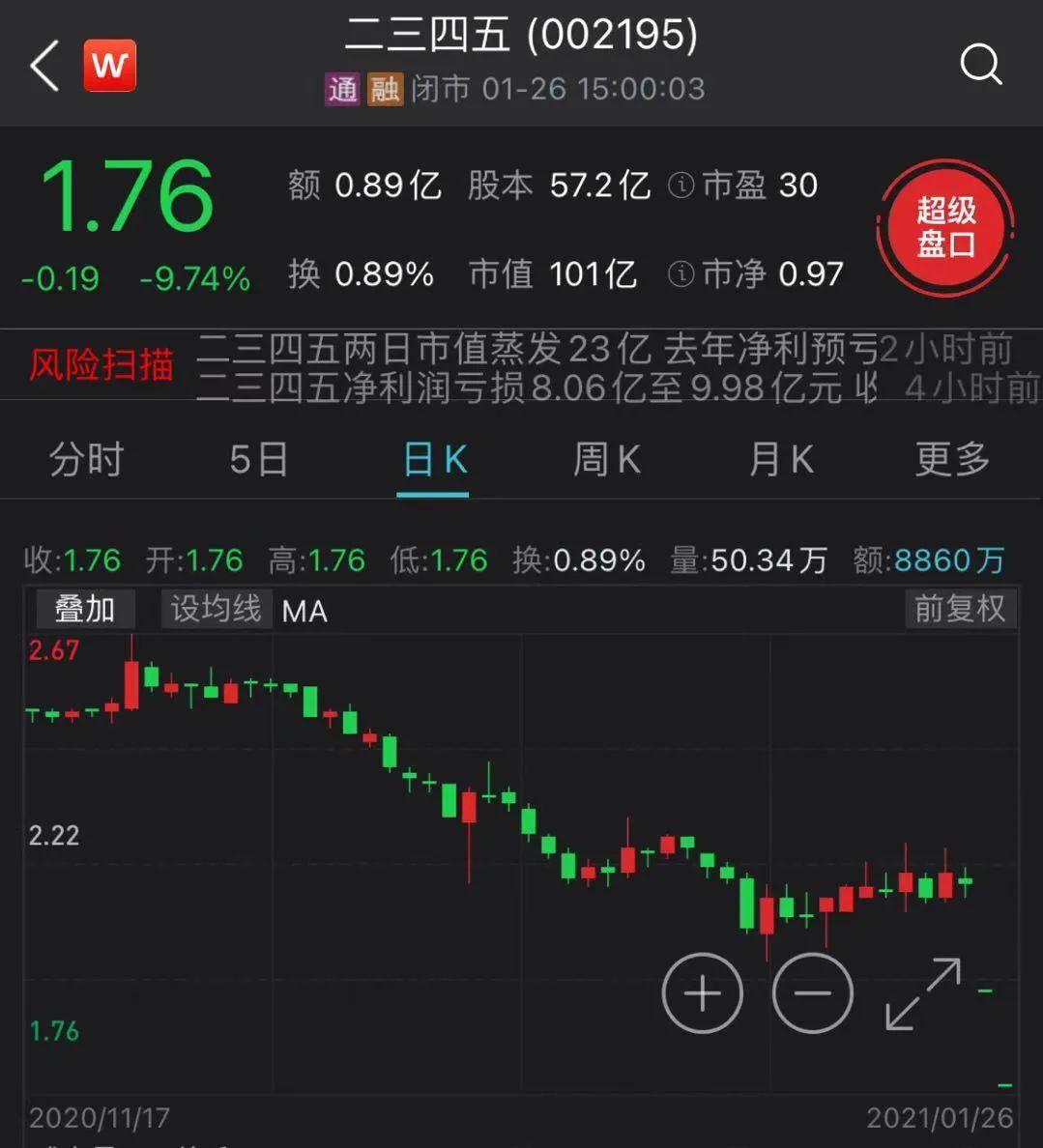Screen dimensions: 1043x1148
Task: Choose the MA indicator label
Action: coord(304,612)
